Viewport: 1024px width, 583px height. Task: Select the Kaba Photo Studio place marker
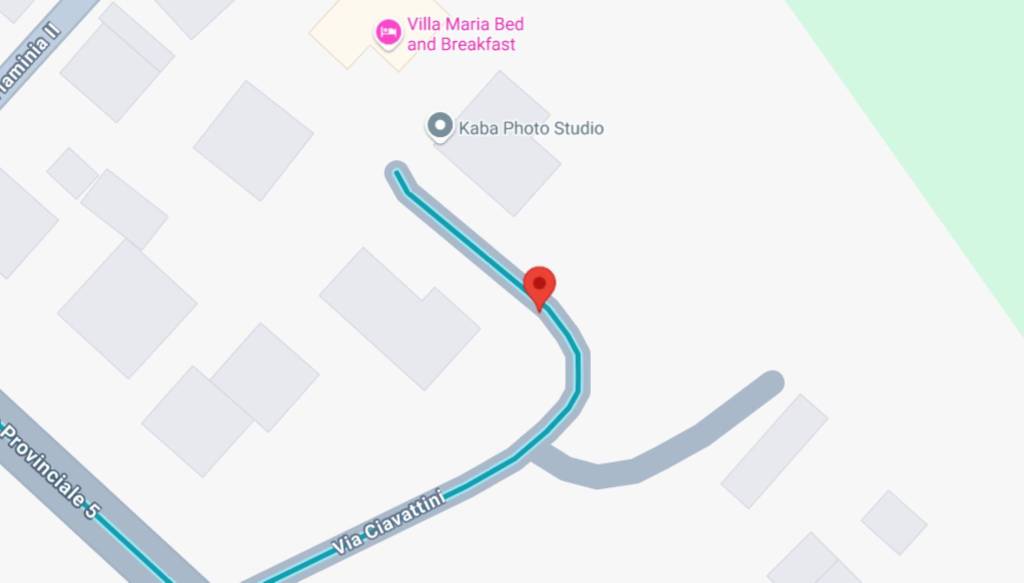click(440, 127)
